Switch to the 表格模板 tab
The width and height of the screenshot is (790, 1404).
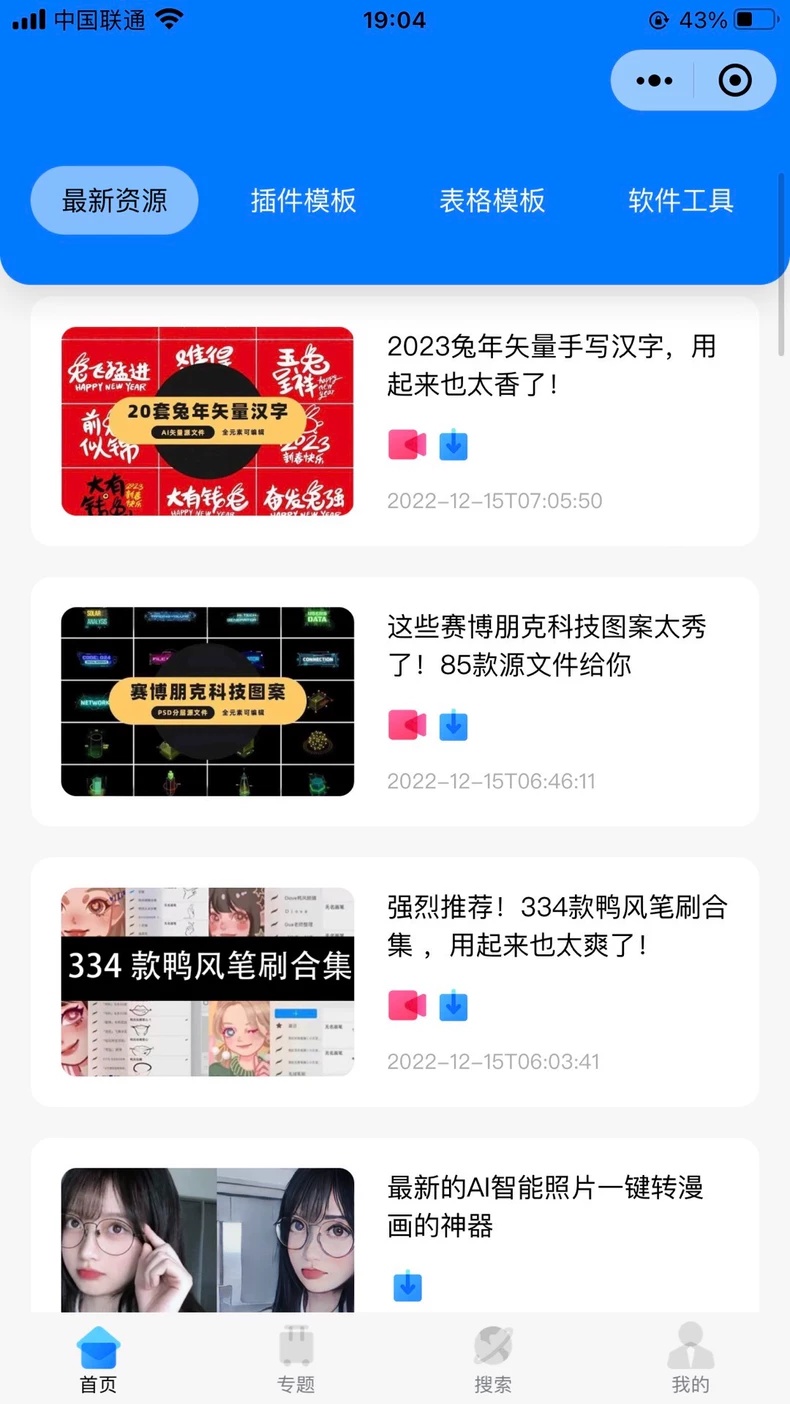[492, 201]
